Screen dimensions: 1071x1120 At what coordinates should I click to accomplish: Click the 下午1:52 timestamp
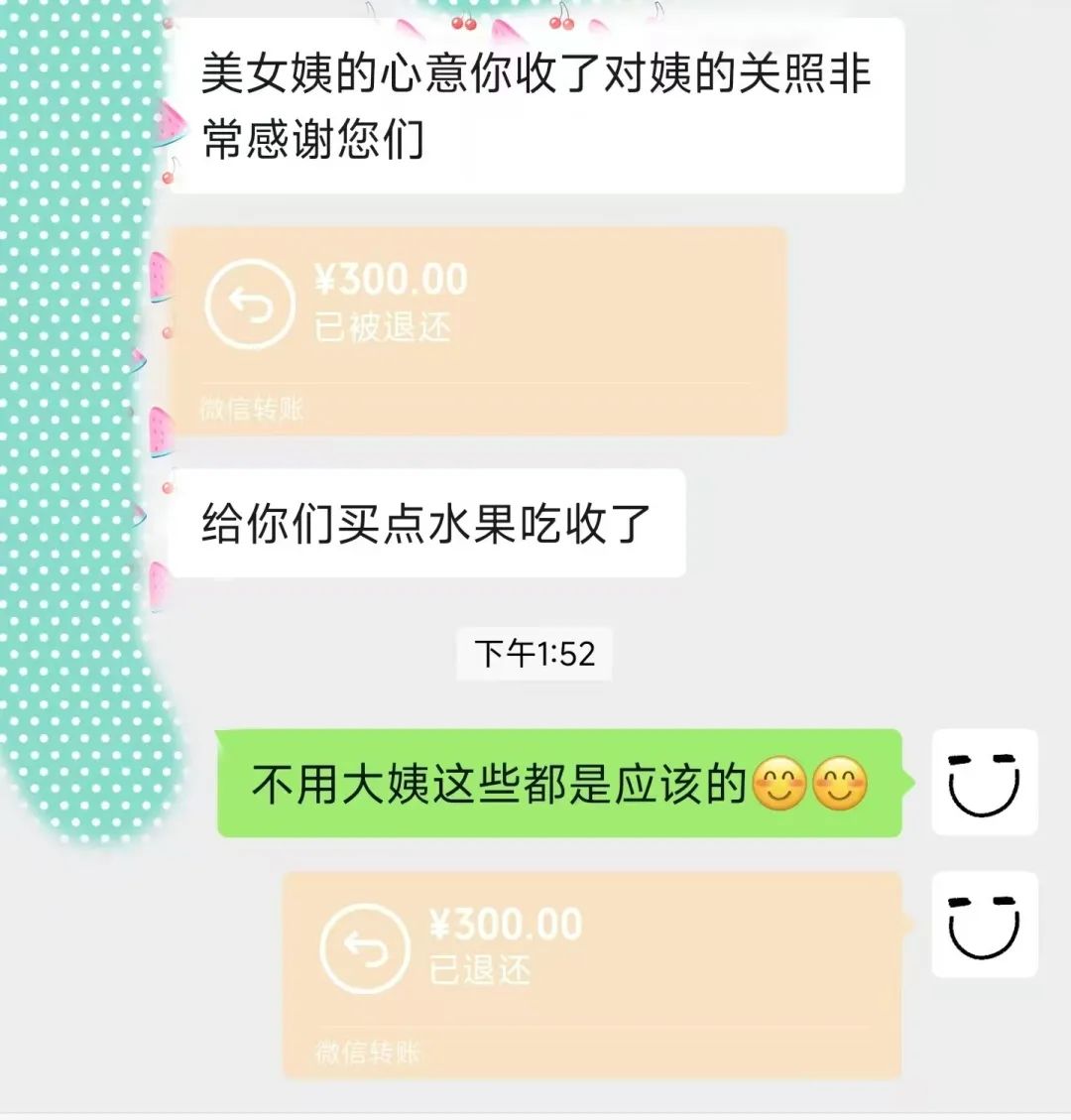click(534, 653)
